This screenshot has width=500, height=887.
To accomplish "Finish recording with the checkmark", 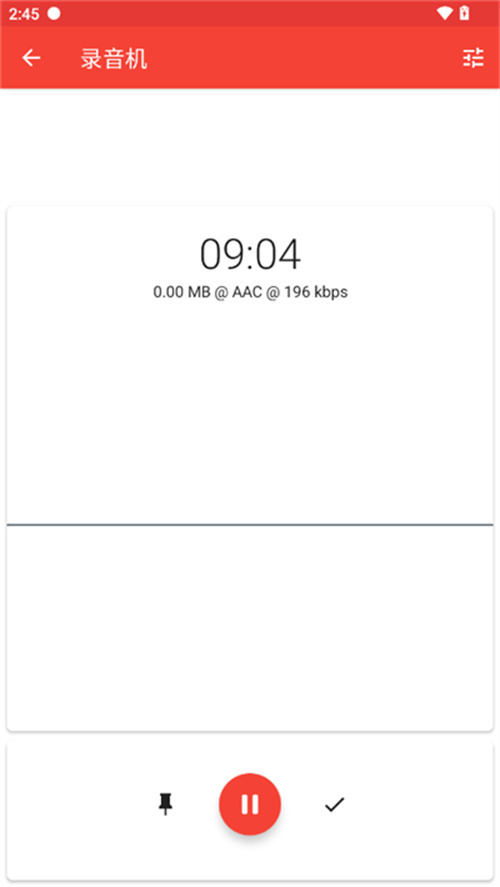I will coord(334,804).
